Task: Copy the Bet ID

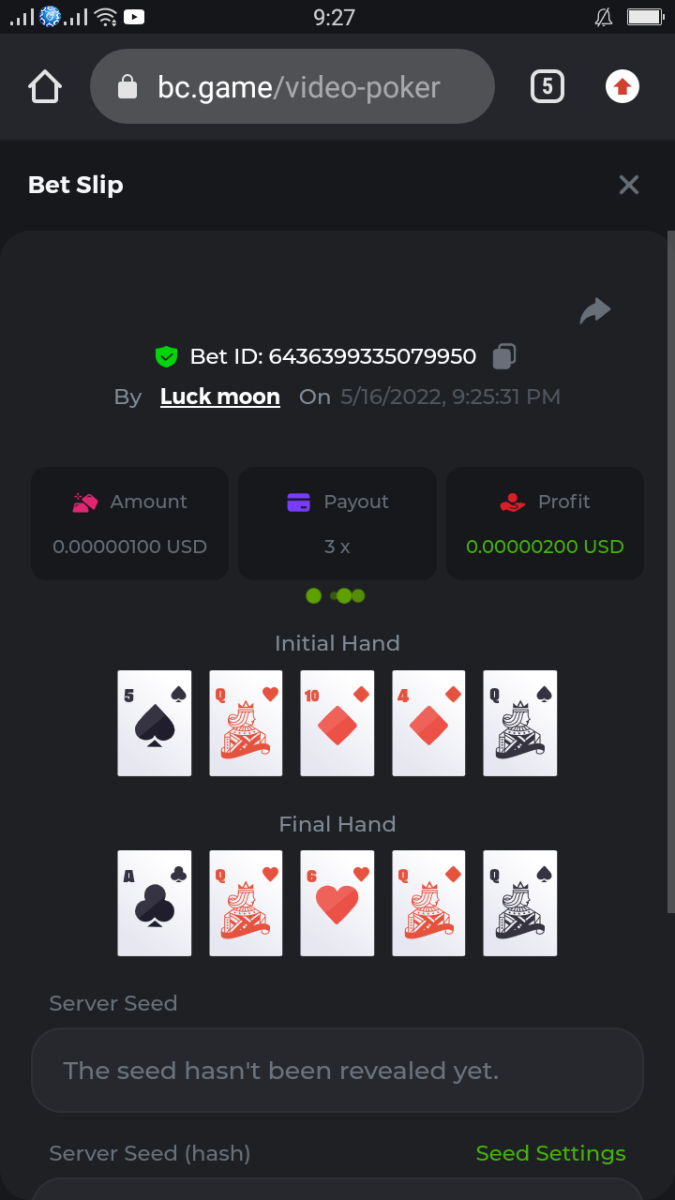Action: coord(505,356)
